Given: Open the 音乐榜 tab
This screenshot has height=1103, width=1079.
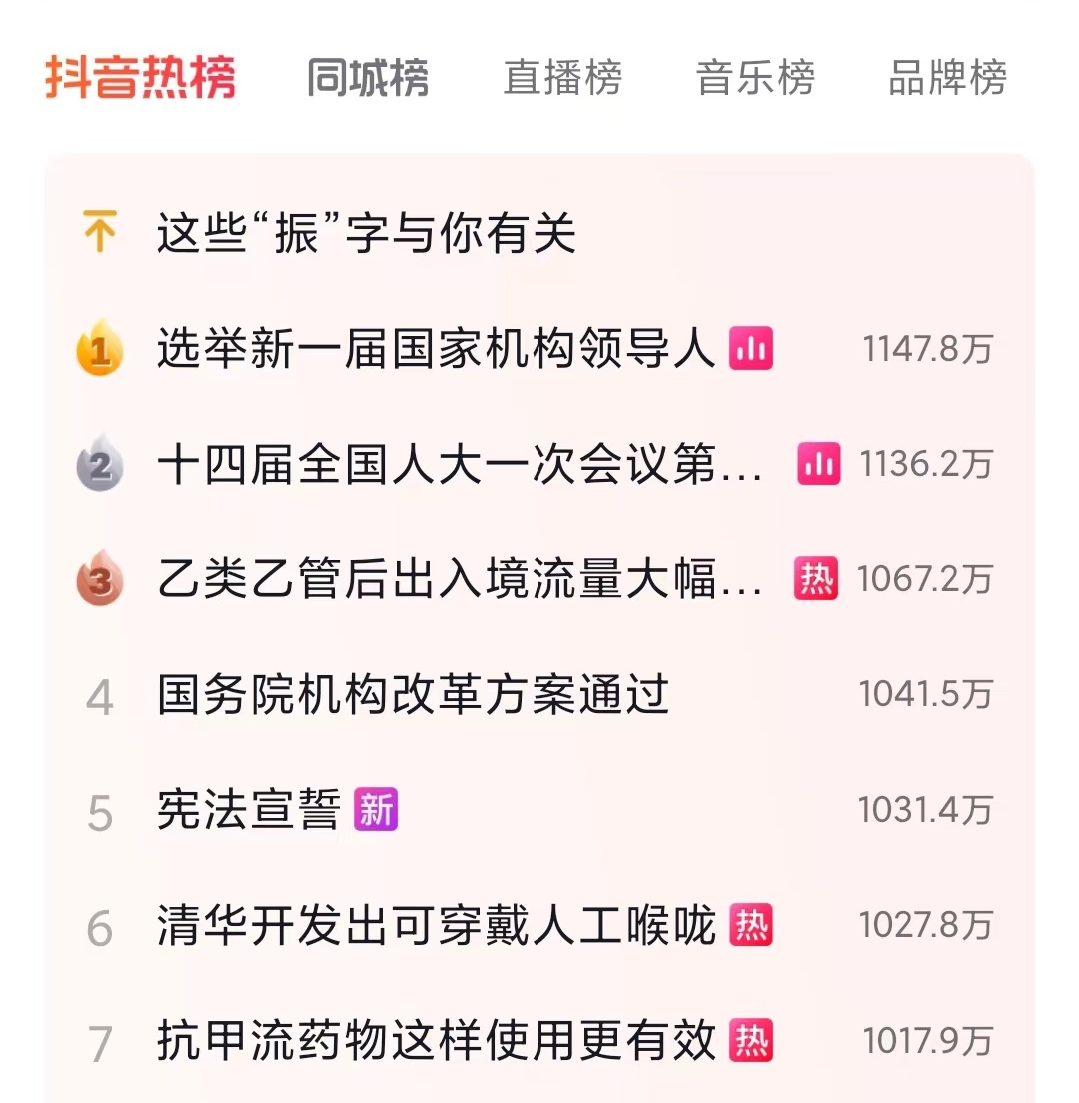Looking at the screenshot, I should click(756, 78).
